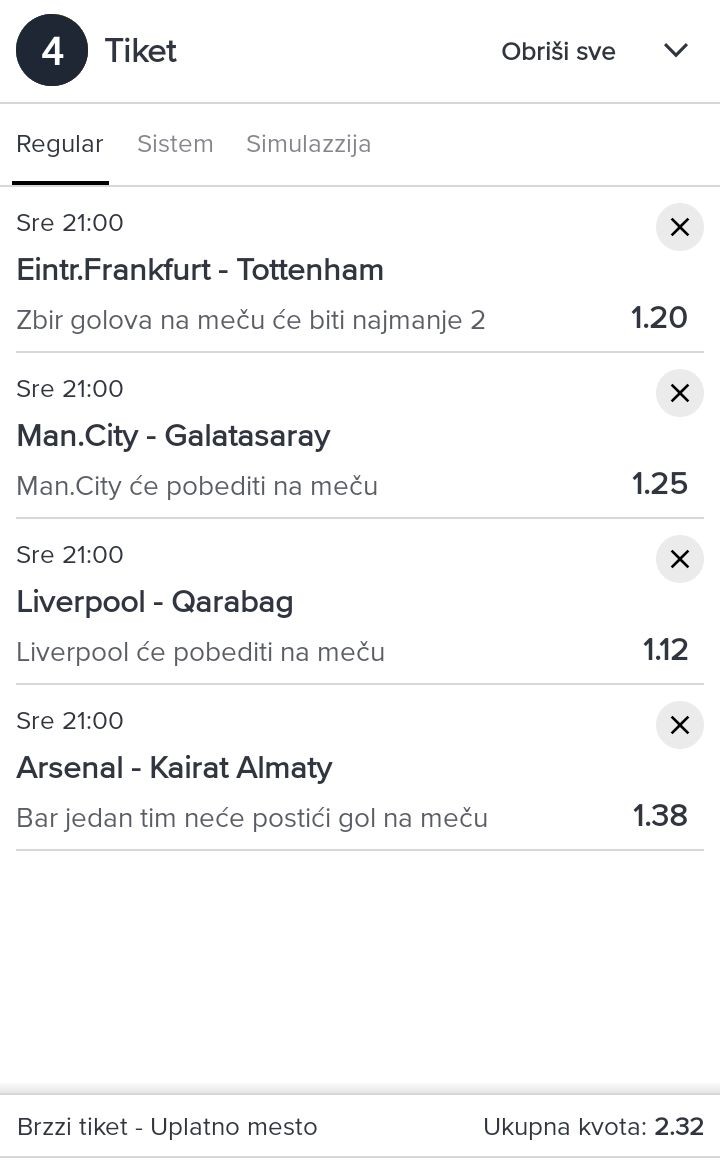Remove the Man.City - Galatasaray bet
720x1164 pixels.
pos(680,393)
